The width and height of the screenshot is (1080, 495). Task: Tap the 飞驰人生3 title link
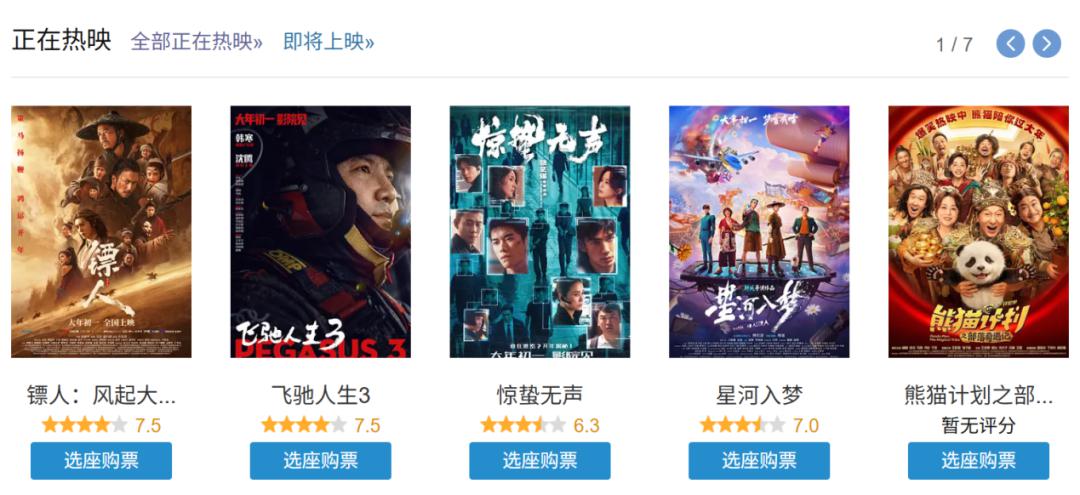coord(320,395)
